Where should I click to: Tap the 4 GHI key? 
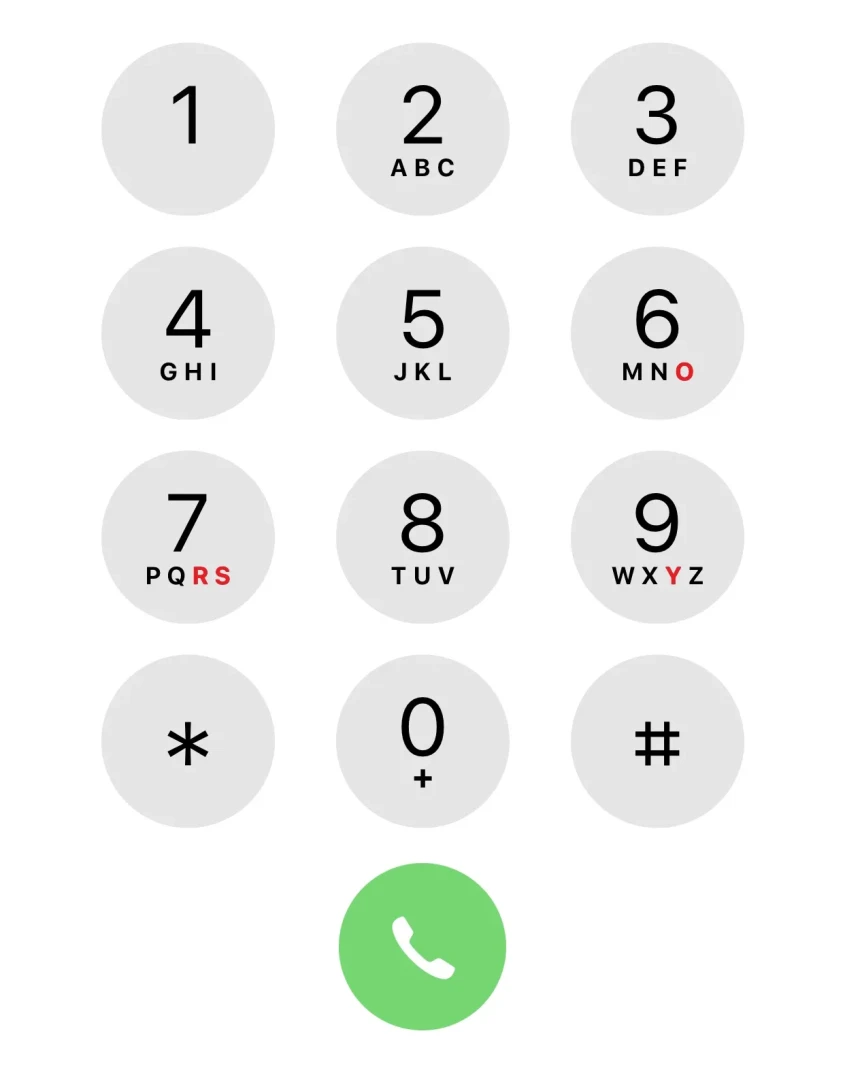coord(188,333)
